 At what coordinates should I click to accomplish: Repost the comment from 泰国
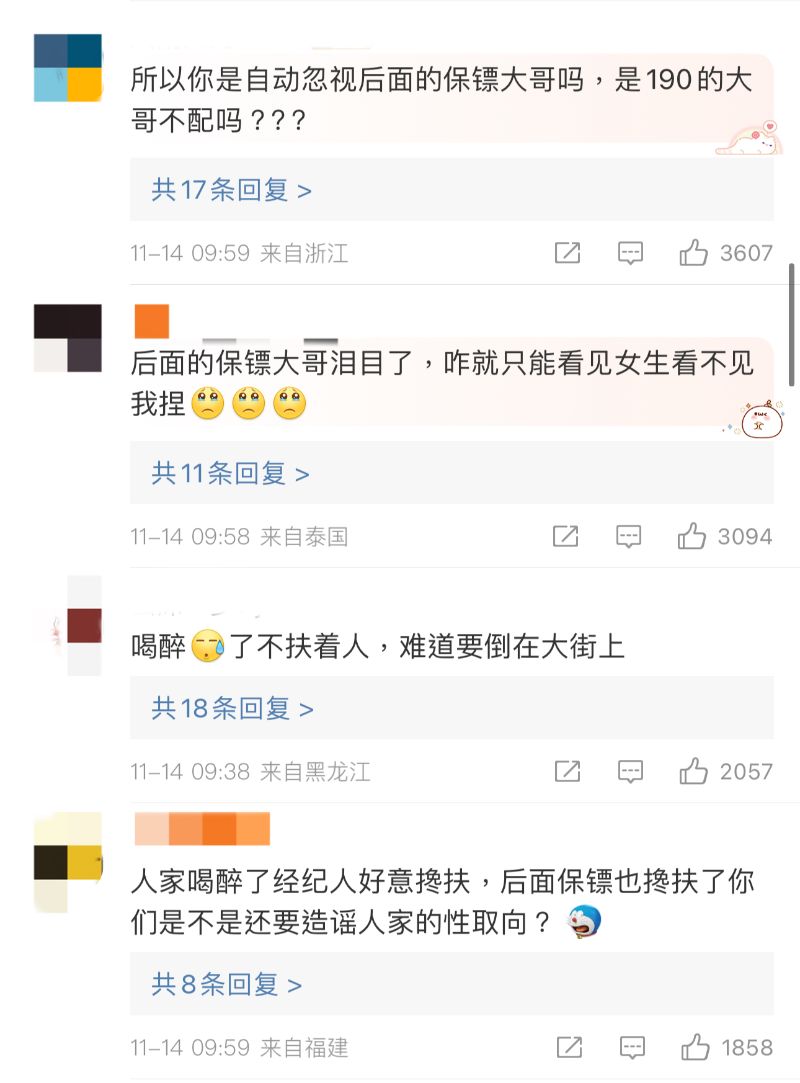click(x=566, y=537)
